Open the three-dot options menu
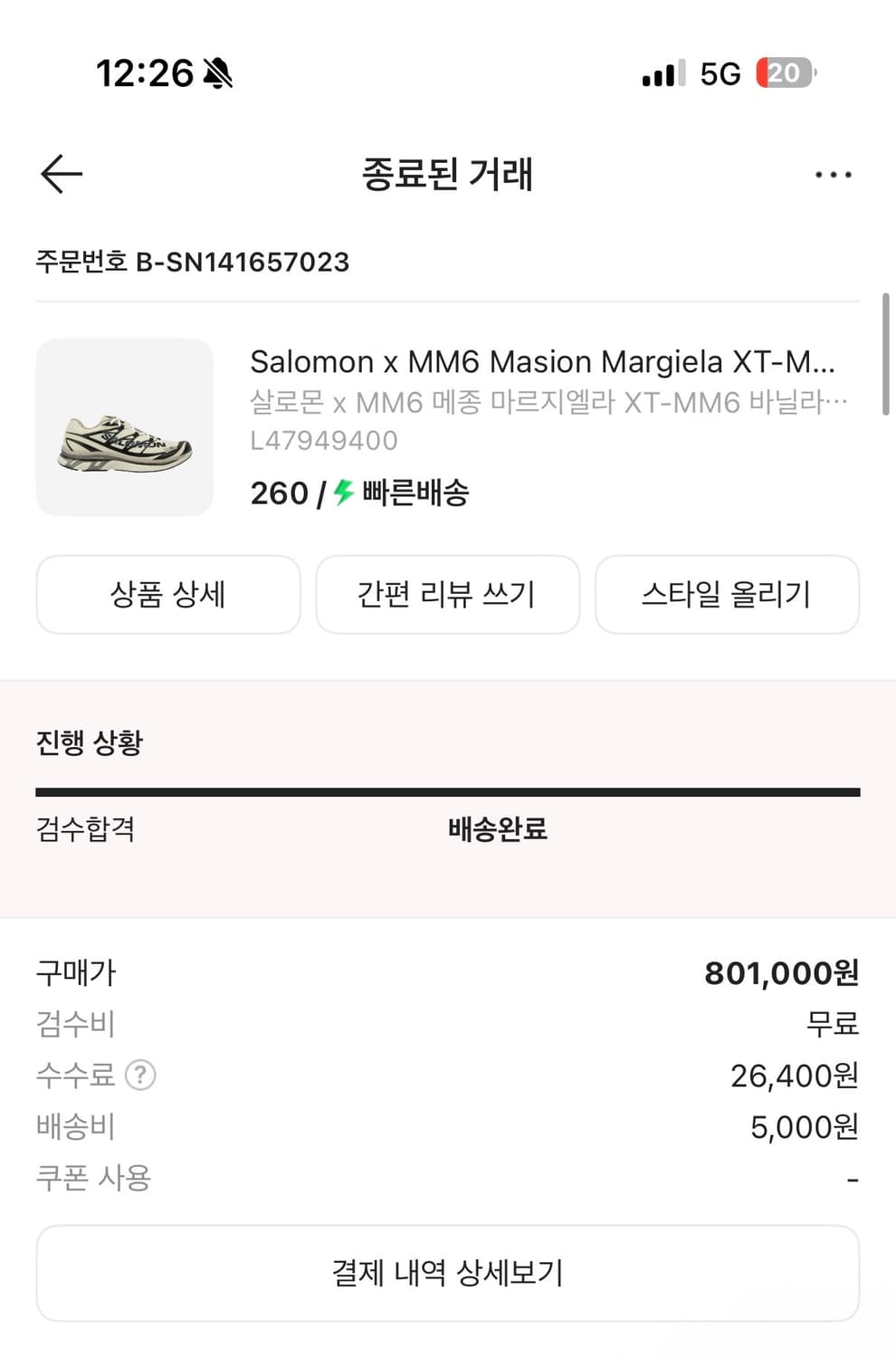This screenshot has width=896, height=1358. pyautogui.click(x=834, y=174)
